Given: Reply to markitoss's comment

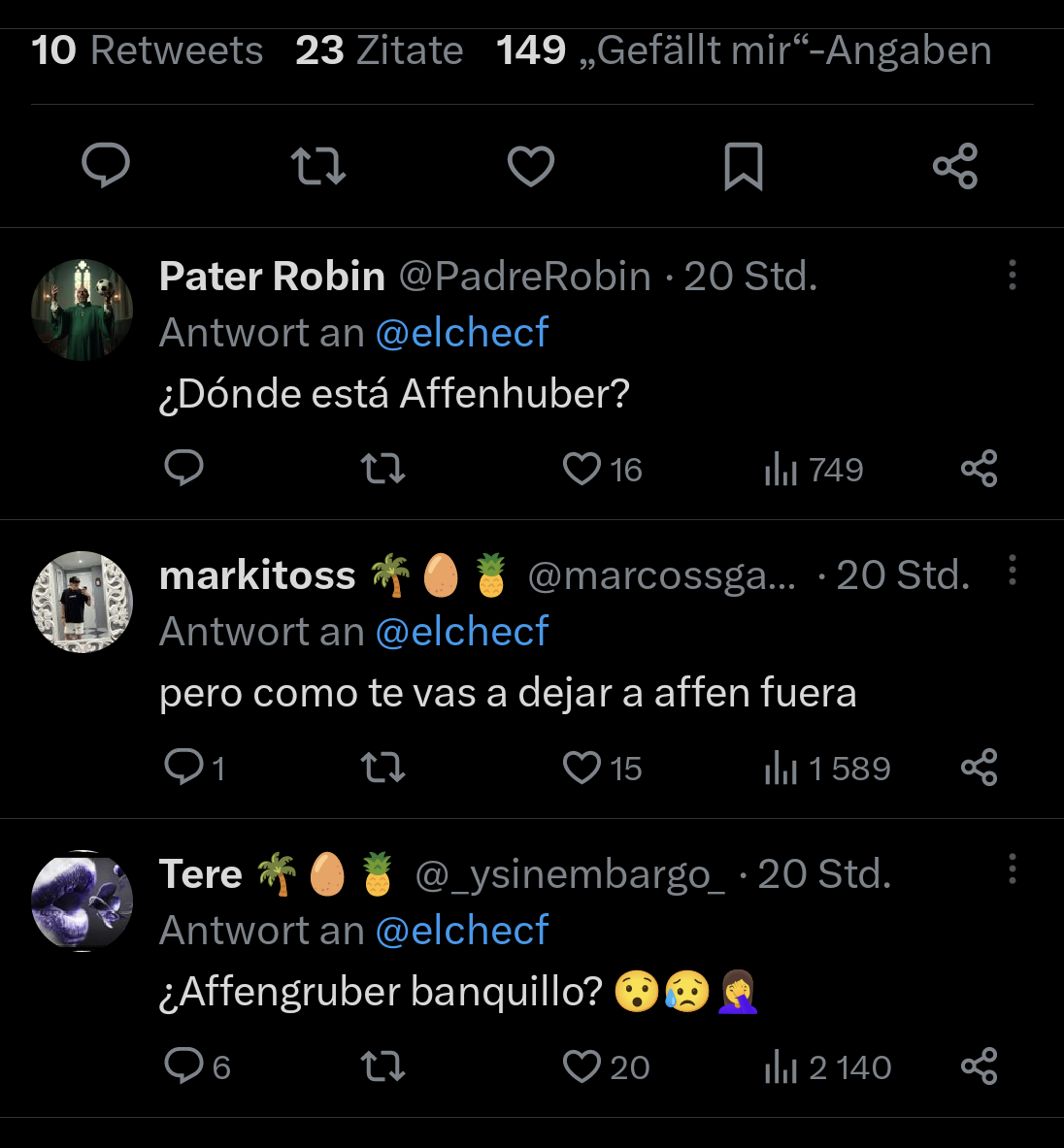Looking at the screenshot, I should (184, 768).
